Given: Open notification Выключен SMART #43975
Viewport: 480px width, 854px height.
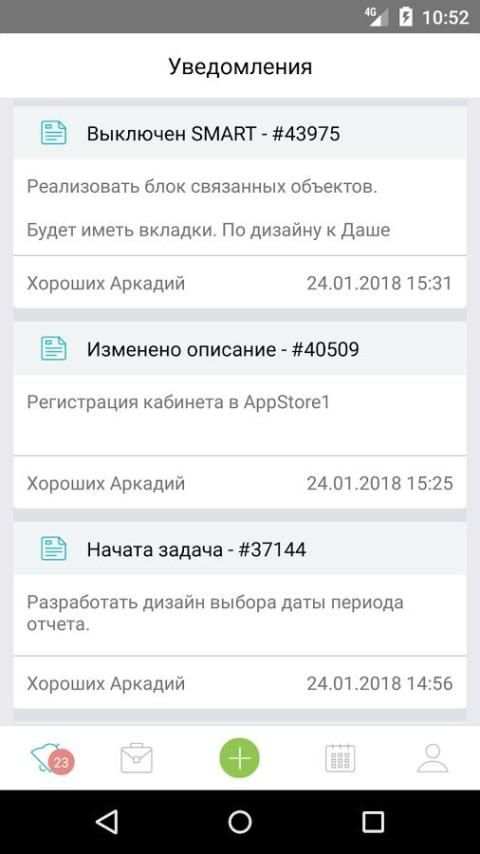Looking at the screenshot, I should pos(240,208).
